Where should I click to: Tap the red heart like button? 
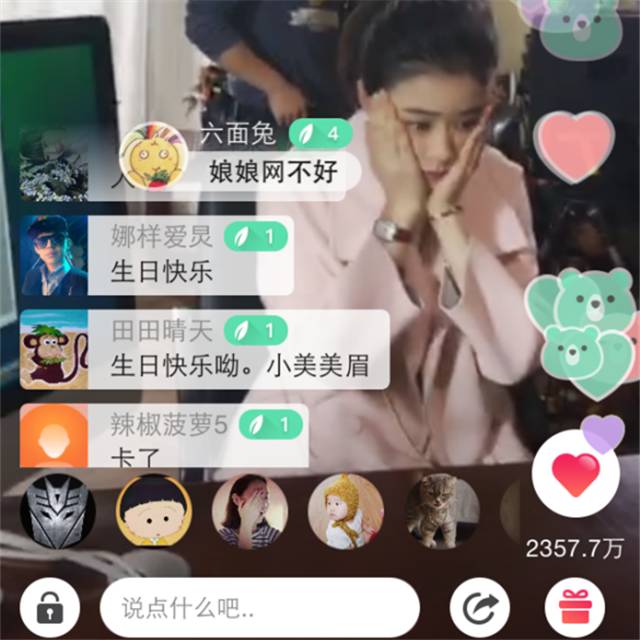(575, 476)
